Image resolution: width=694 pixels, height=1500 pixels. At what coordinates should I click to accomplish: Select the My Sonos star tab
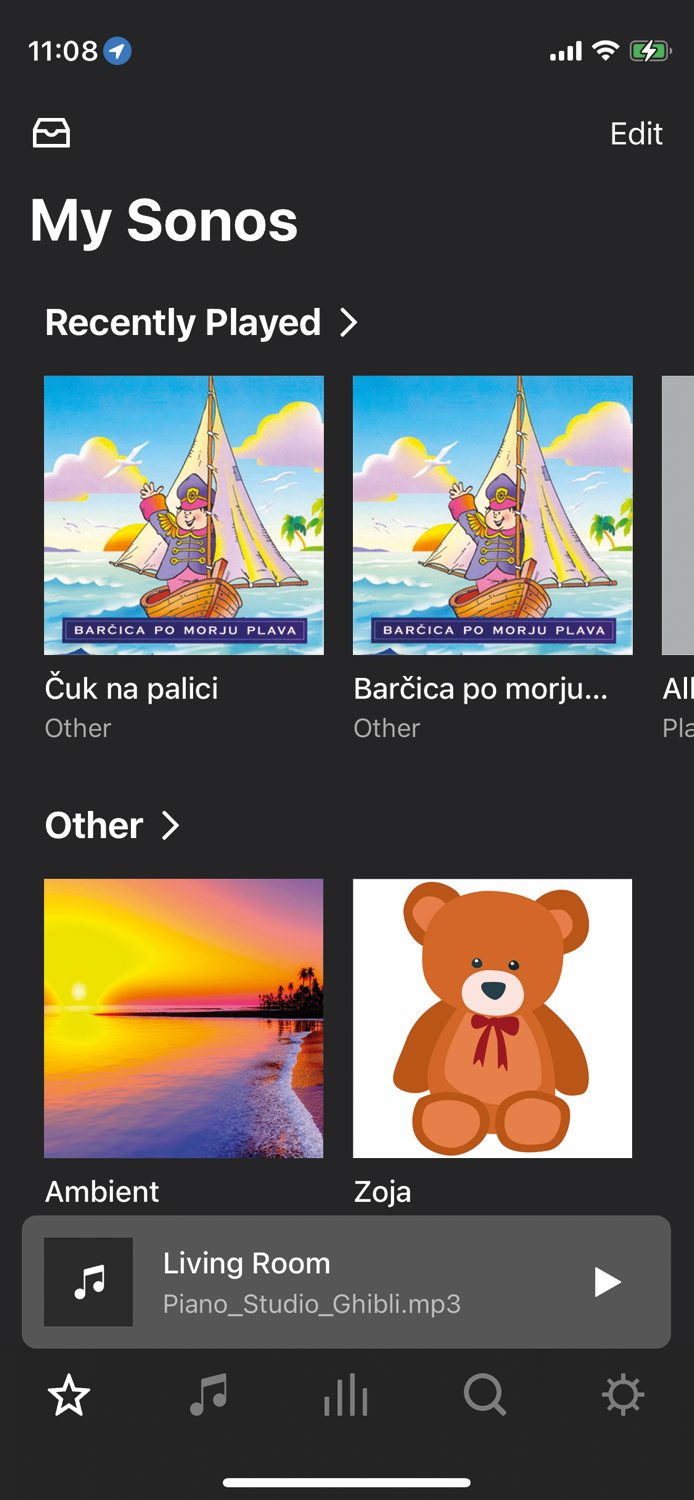[69, 1394]
